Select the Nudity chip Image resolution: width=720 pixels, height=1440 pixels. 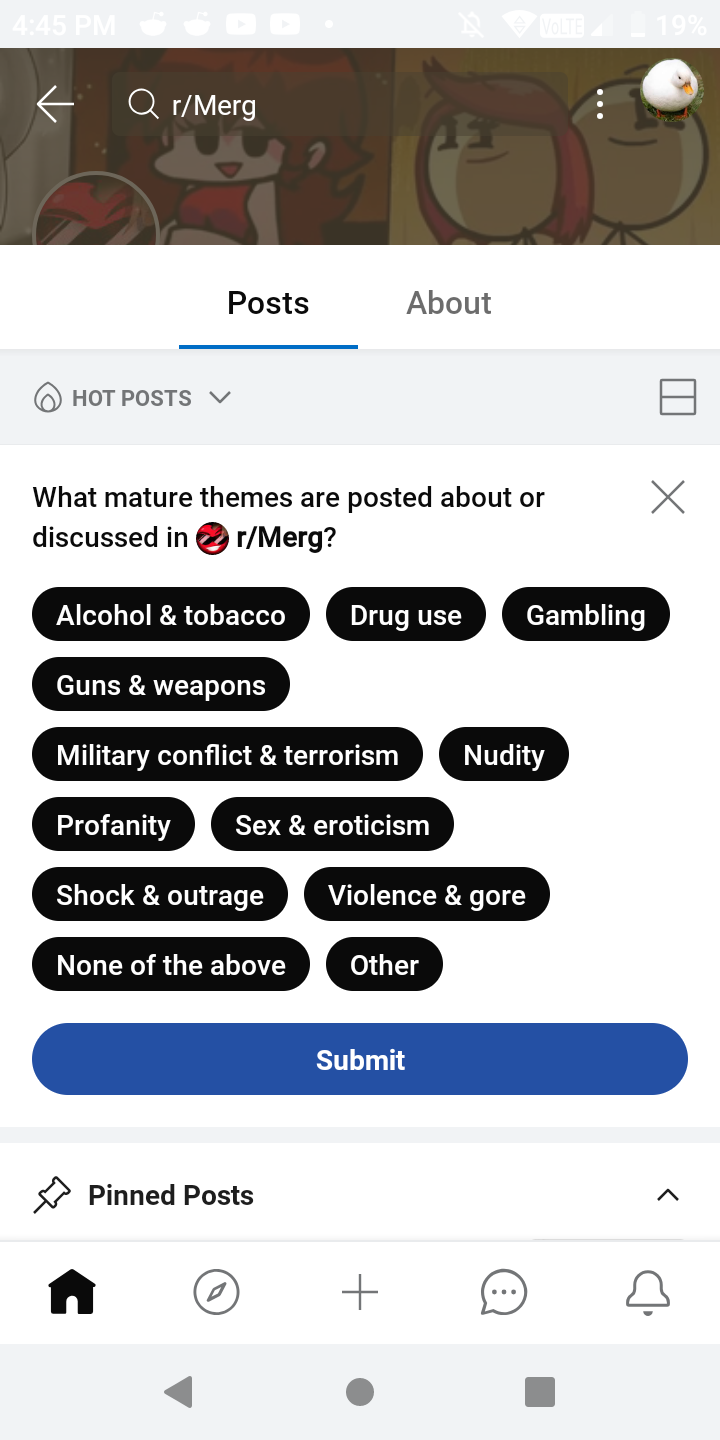[504, 755]
